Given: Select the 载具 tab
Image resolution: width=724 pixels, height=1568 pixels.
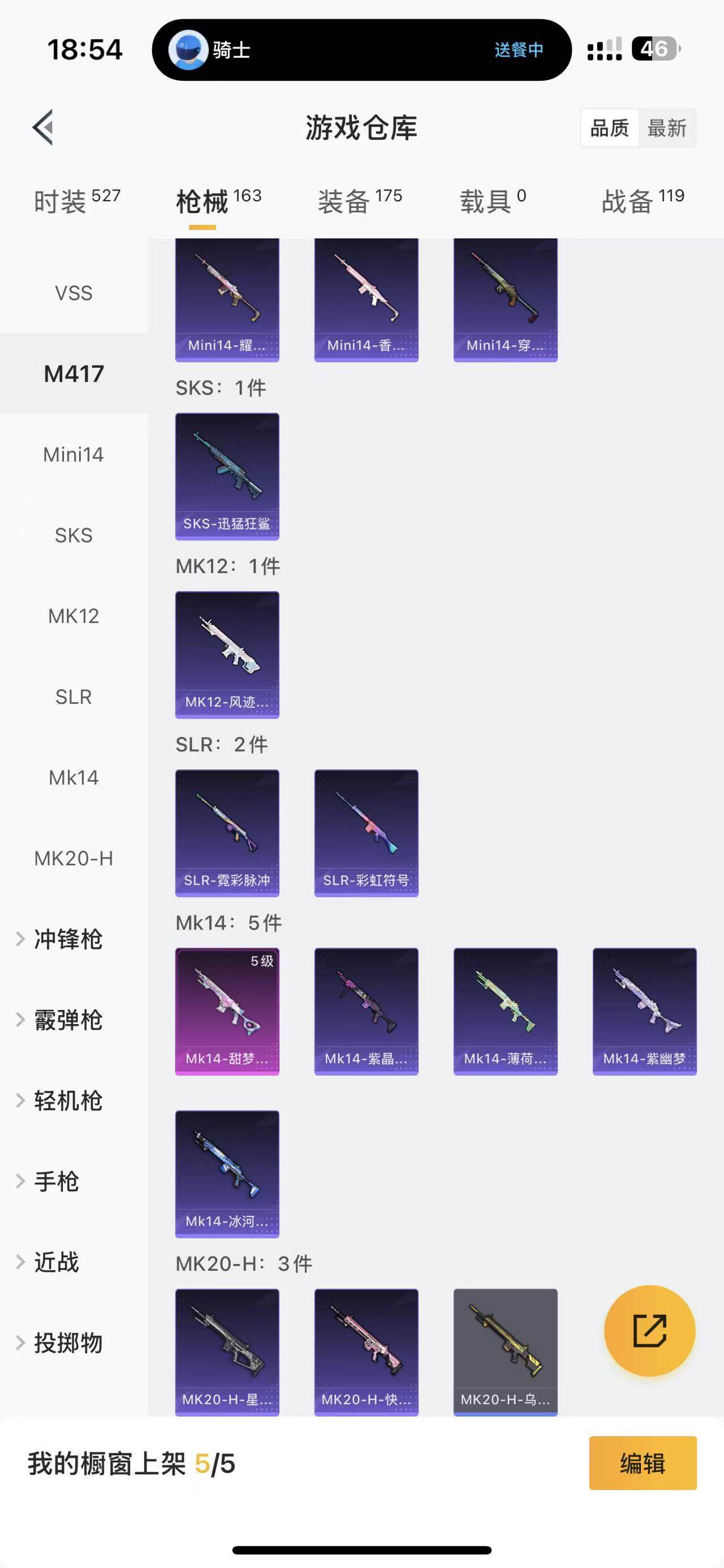Looking at the screenshot, I should point(492,201).
